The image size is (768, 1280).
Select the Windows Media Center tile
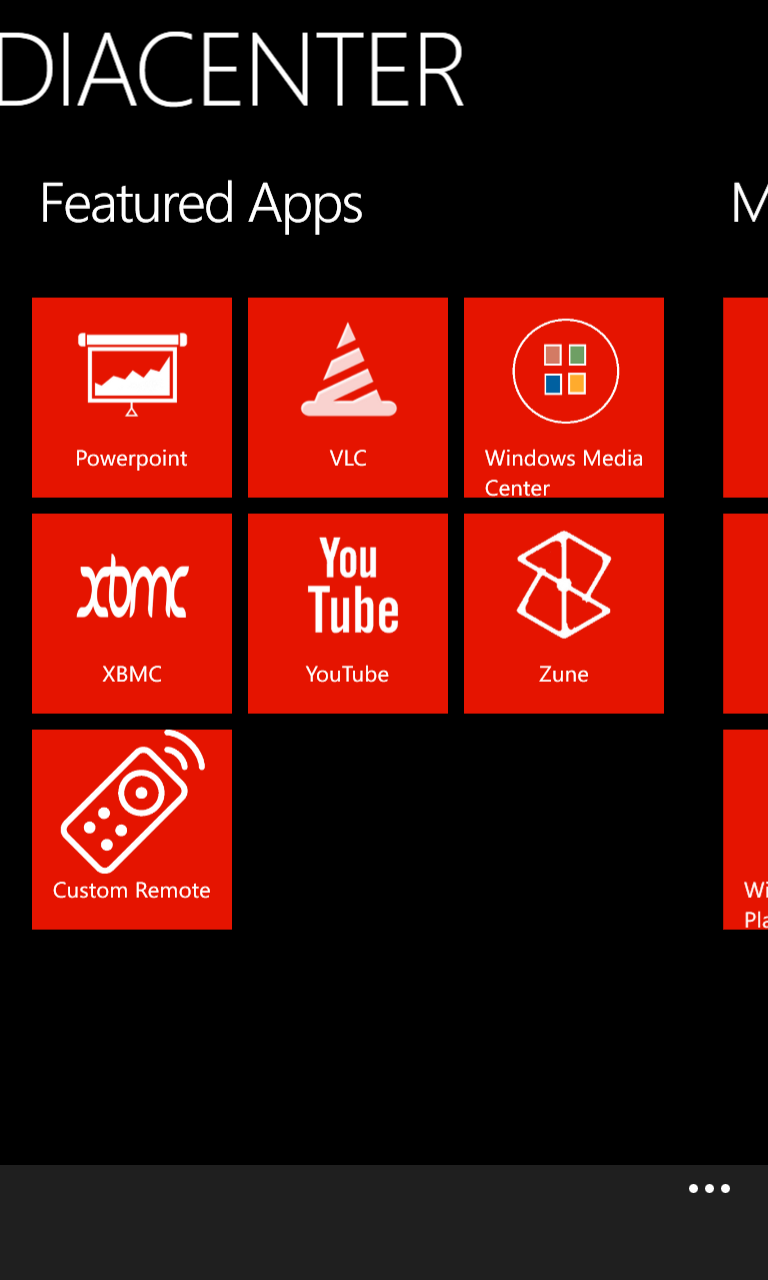pos(564,397)
